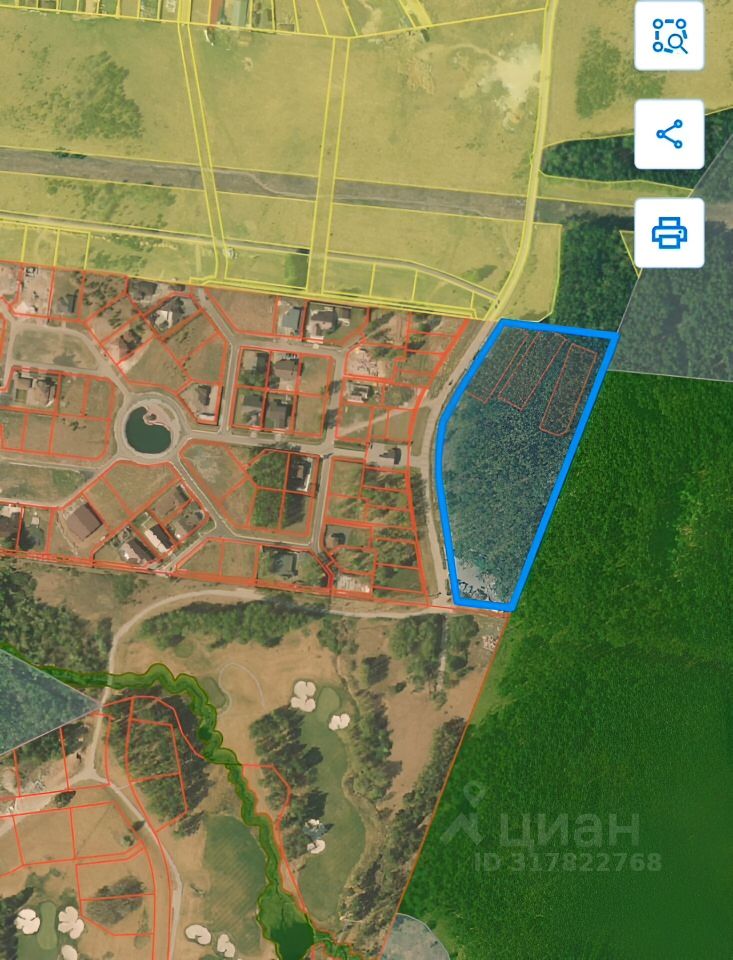Share this cadastral map view
Image resolution: width=733 pixels, height=960 pixels.
tap(669, 134)
